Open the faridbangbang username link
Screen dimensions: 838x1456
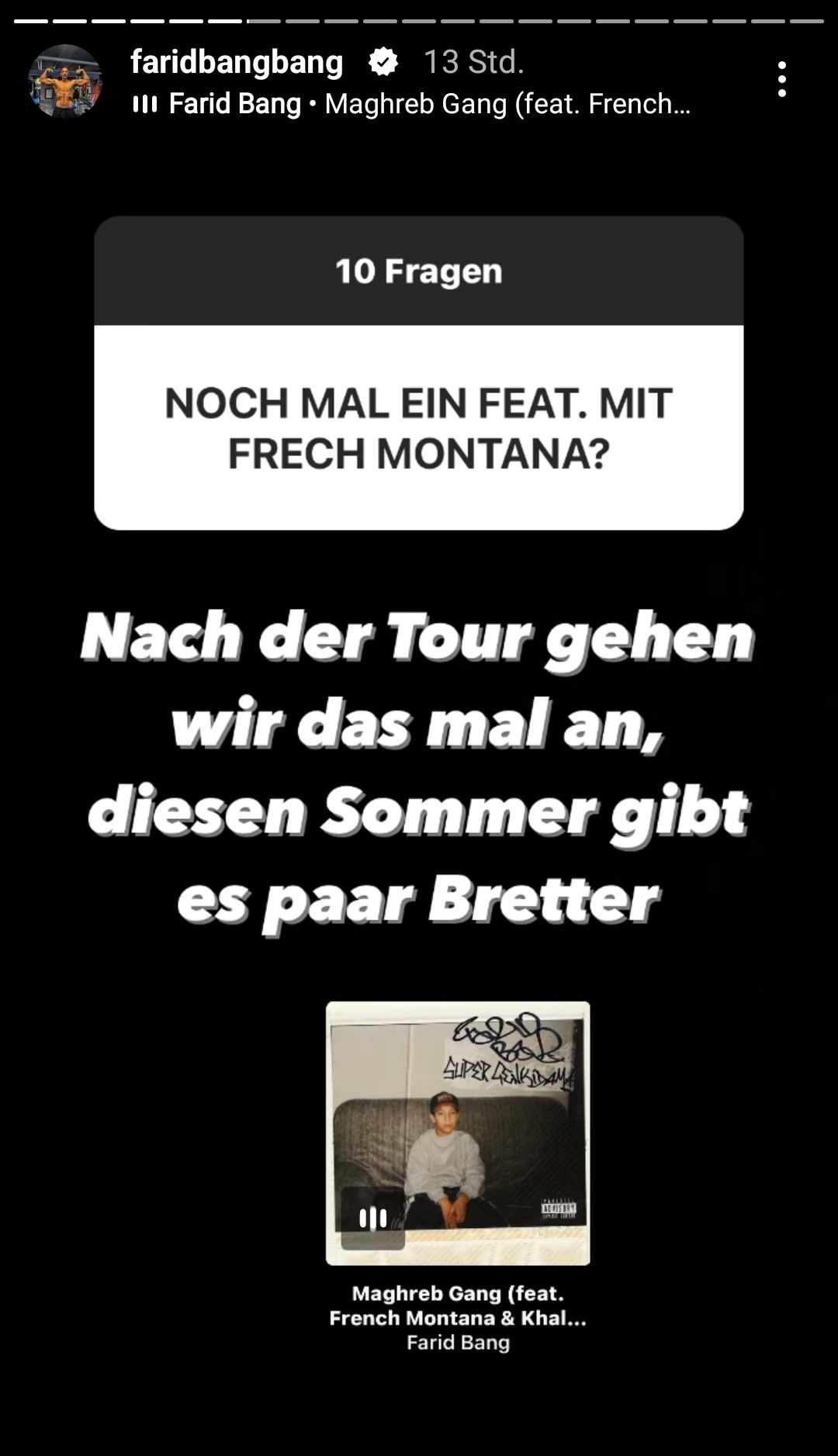[x=237, y=62]
